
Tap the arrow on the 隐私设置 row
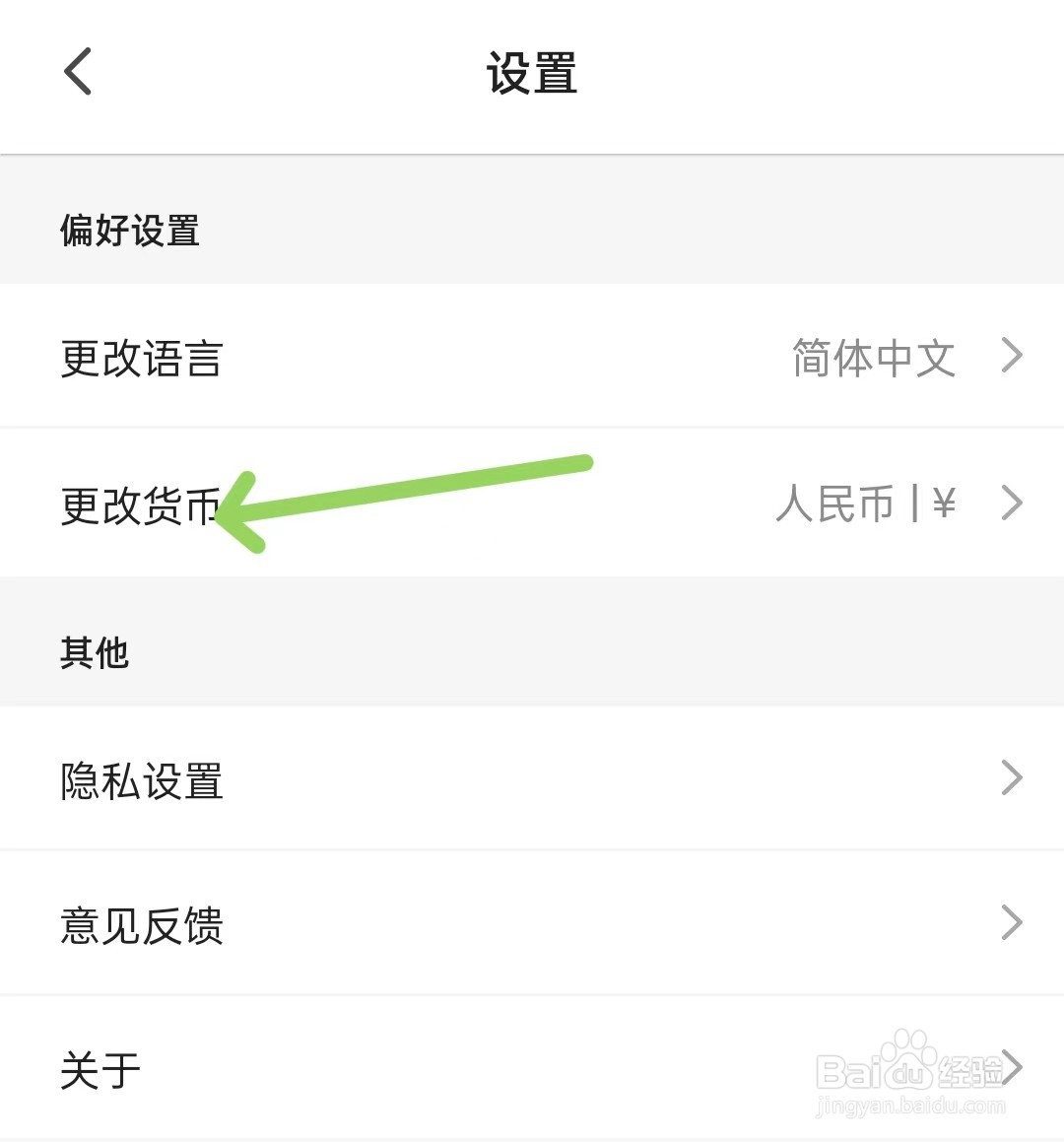1011,777
